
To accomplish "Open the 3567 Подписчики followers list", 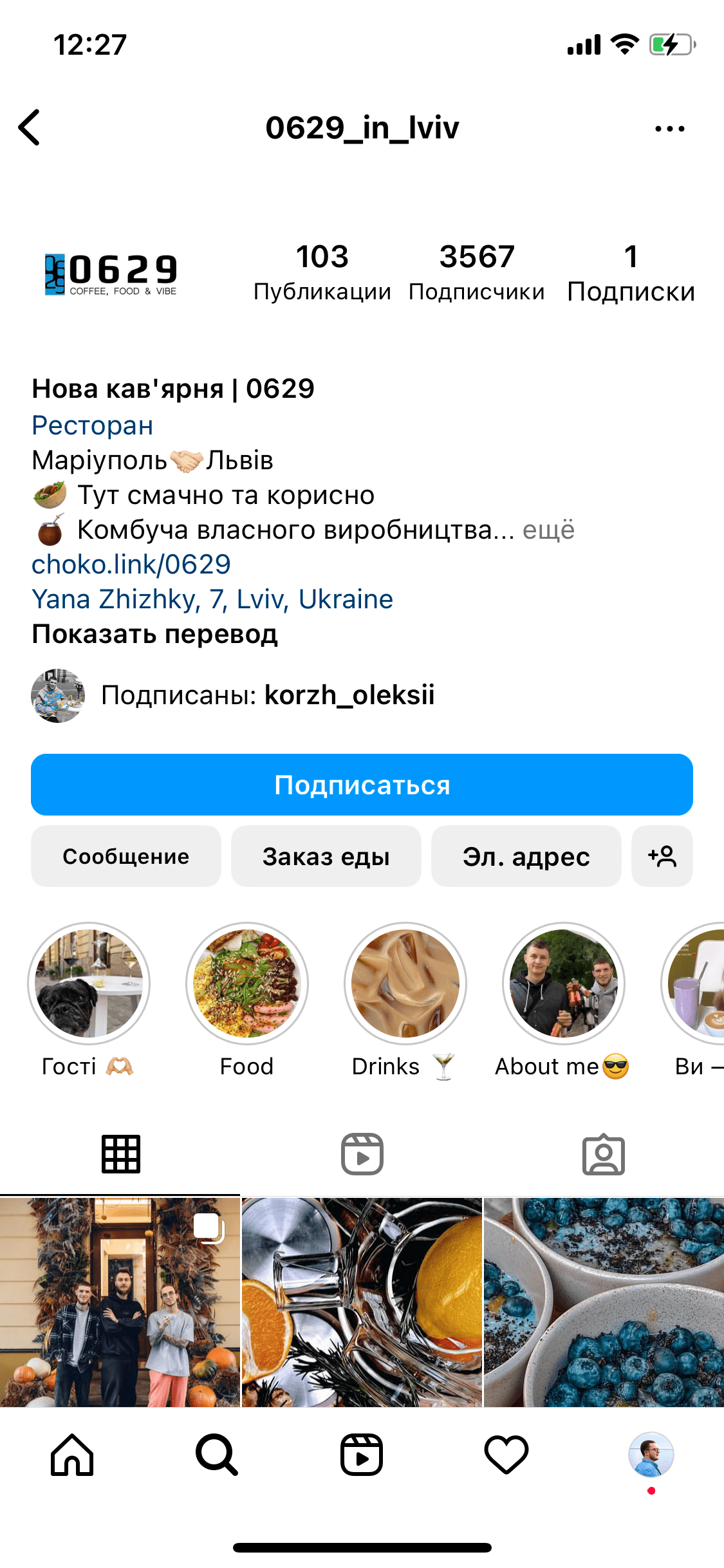I will tap(477, 273).
